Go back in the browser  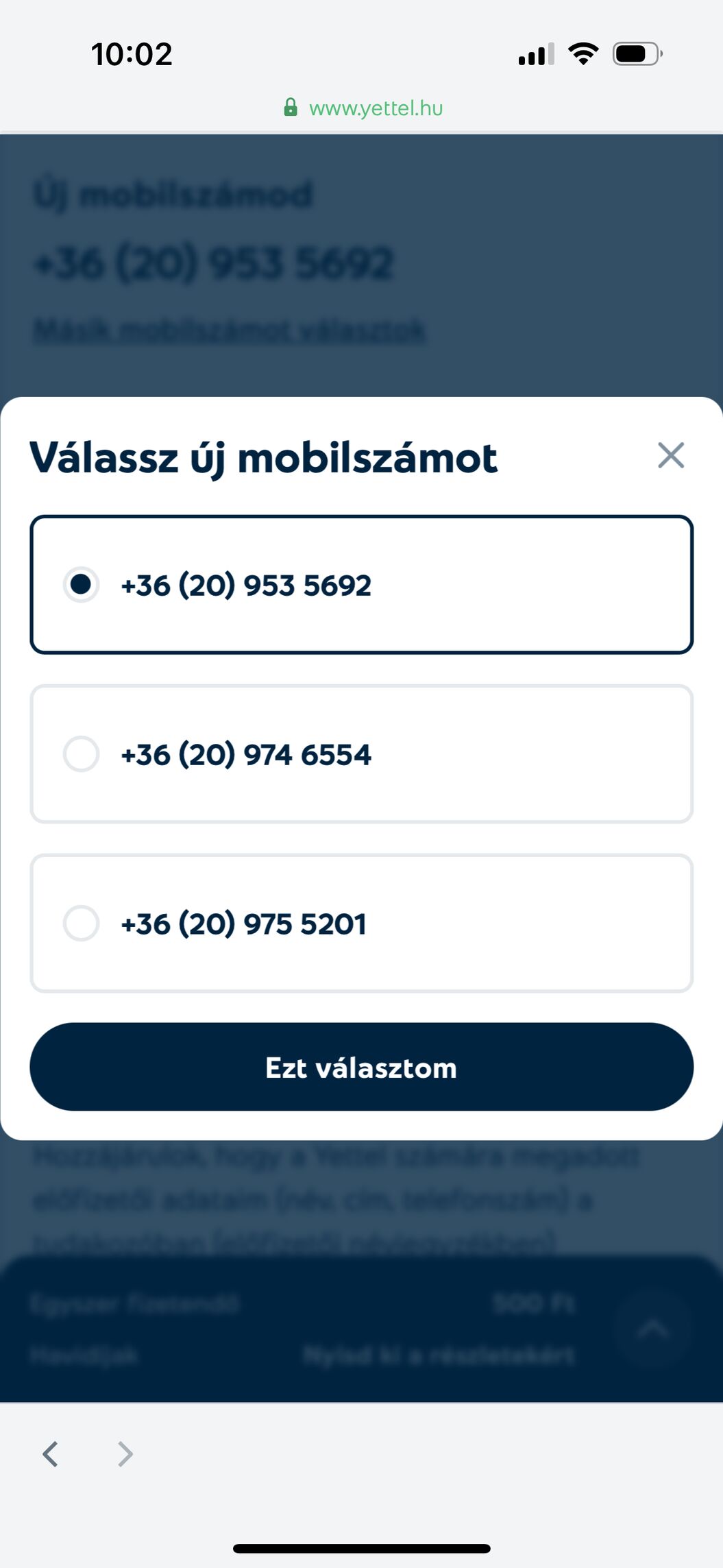coord(50,1454)
